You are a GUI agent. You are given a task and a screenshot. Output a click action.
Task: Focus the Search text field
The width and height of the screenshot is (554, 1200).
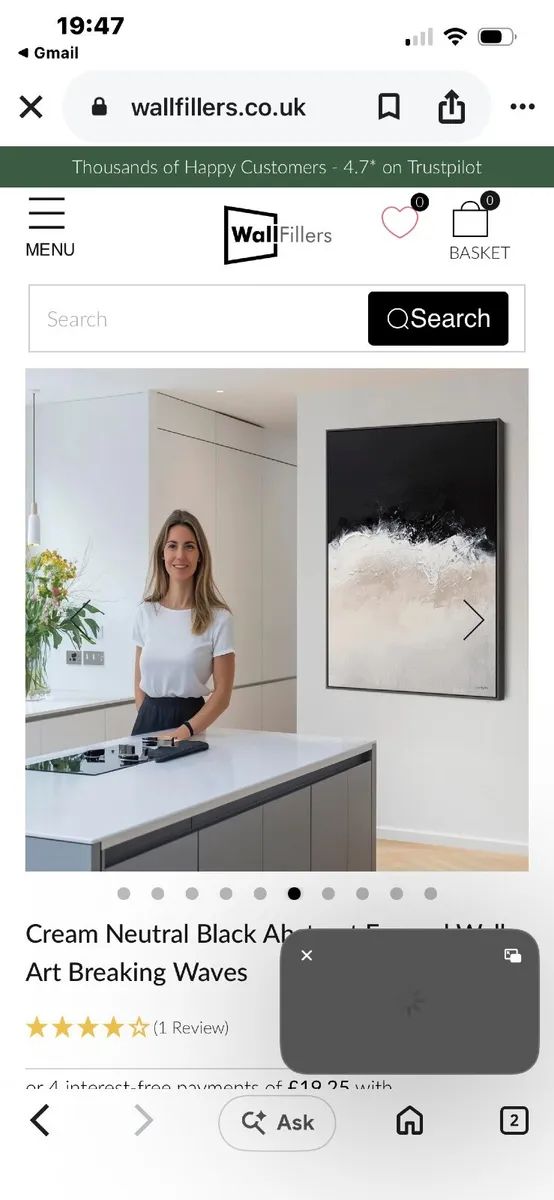198,319
